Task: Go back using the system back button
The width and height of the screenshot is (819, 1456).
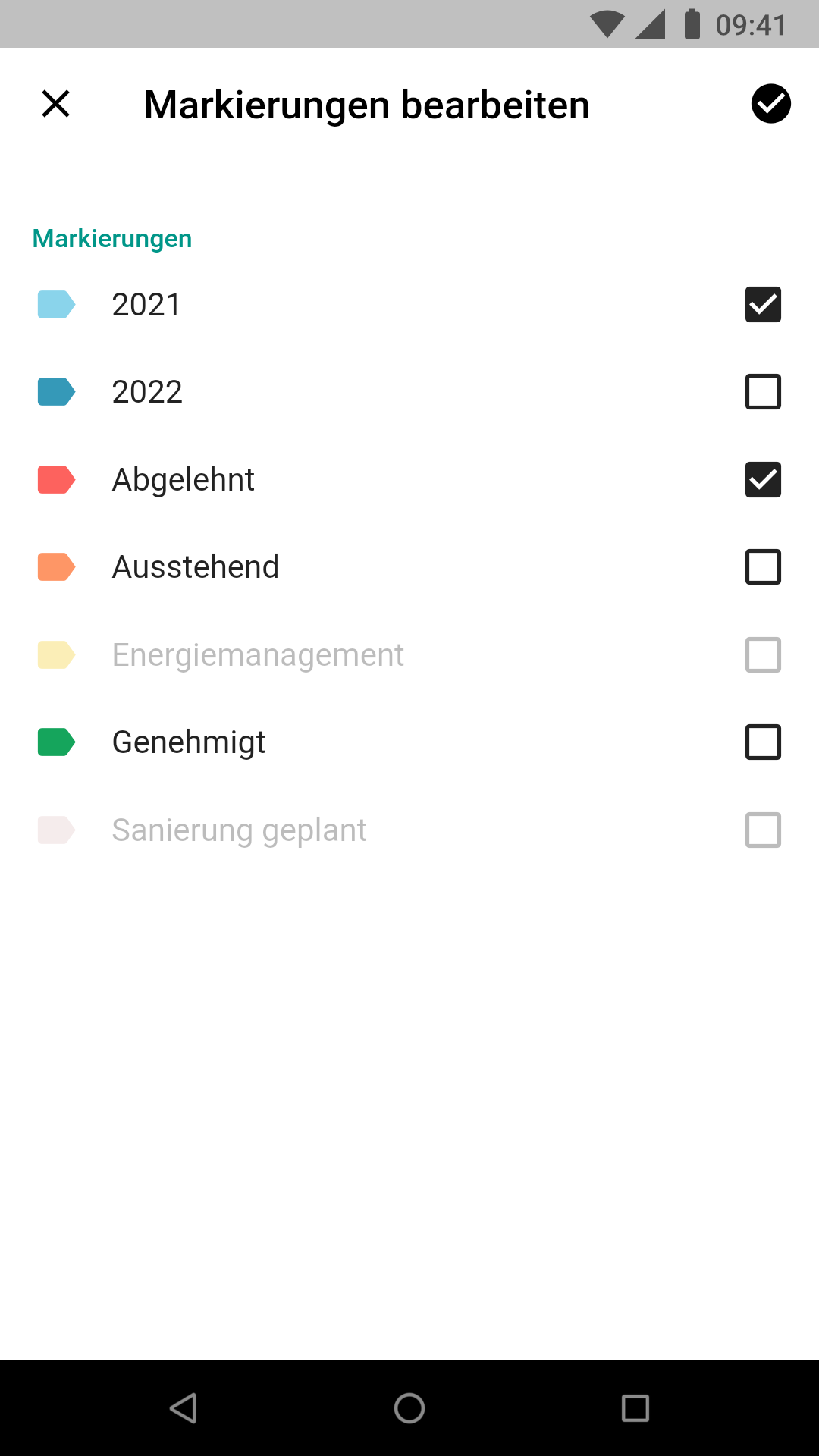Action: [184, 1408]
